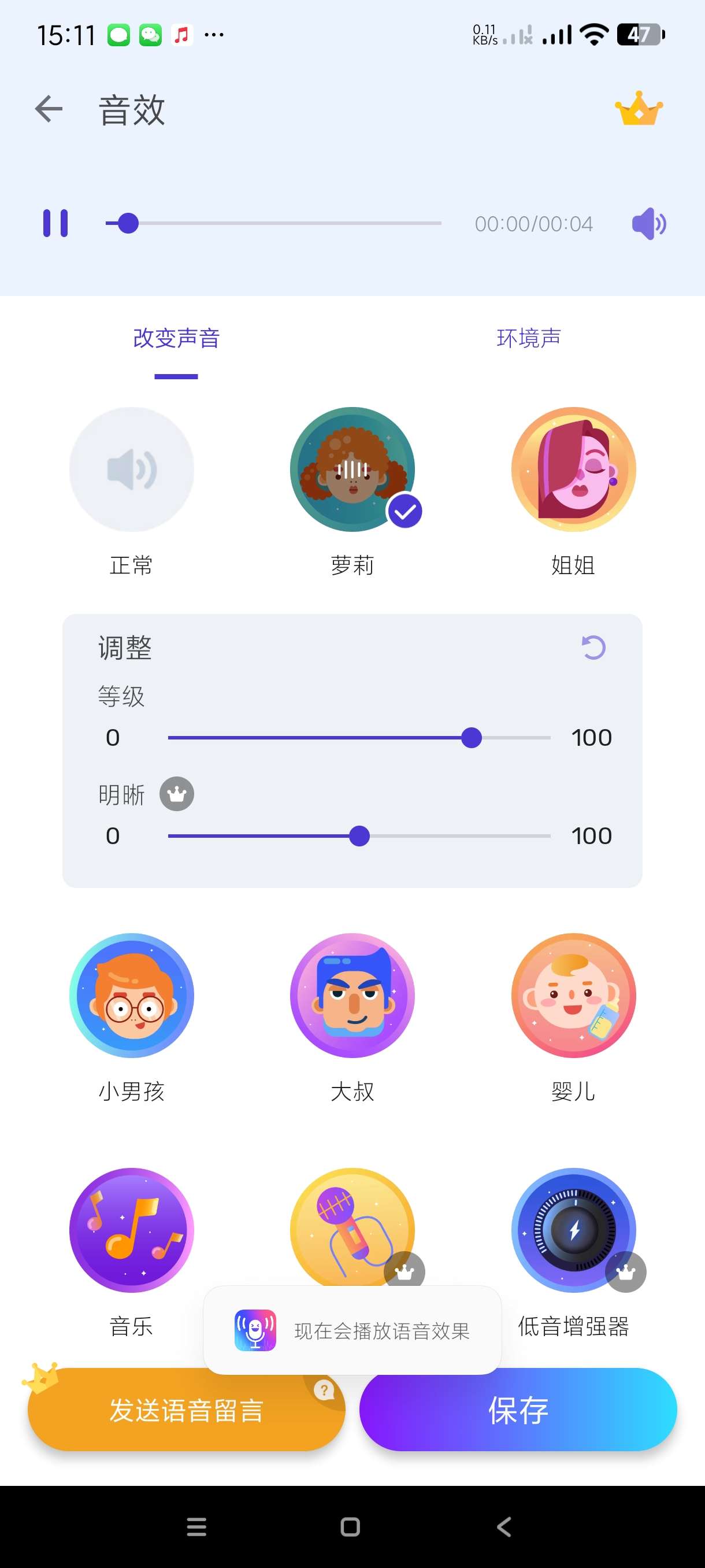Select the 萝莉 voice effect

pos(352,470)
